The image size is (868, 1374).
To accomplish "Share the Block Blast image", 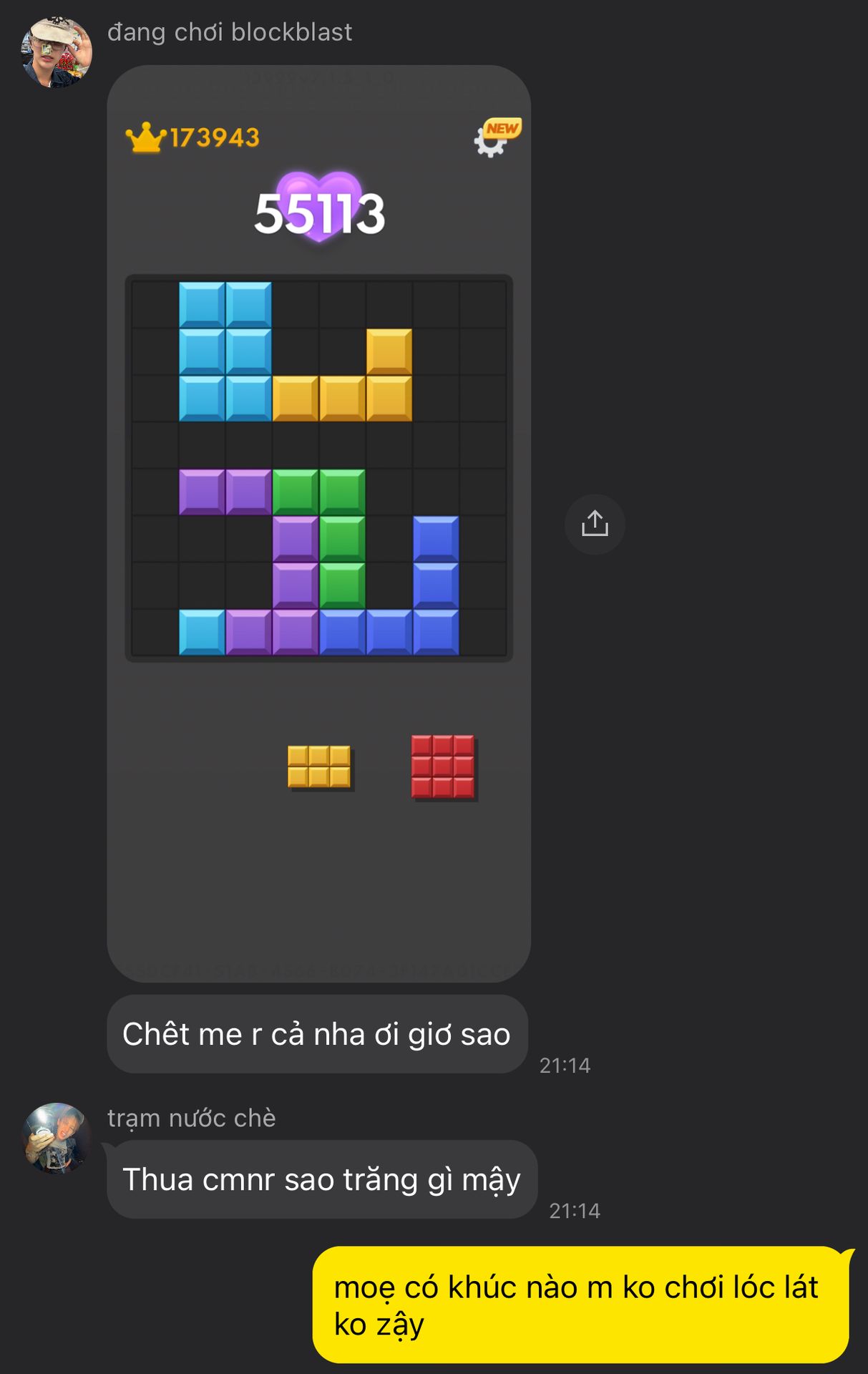I will tap(595, 524).
